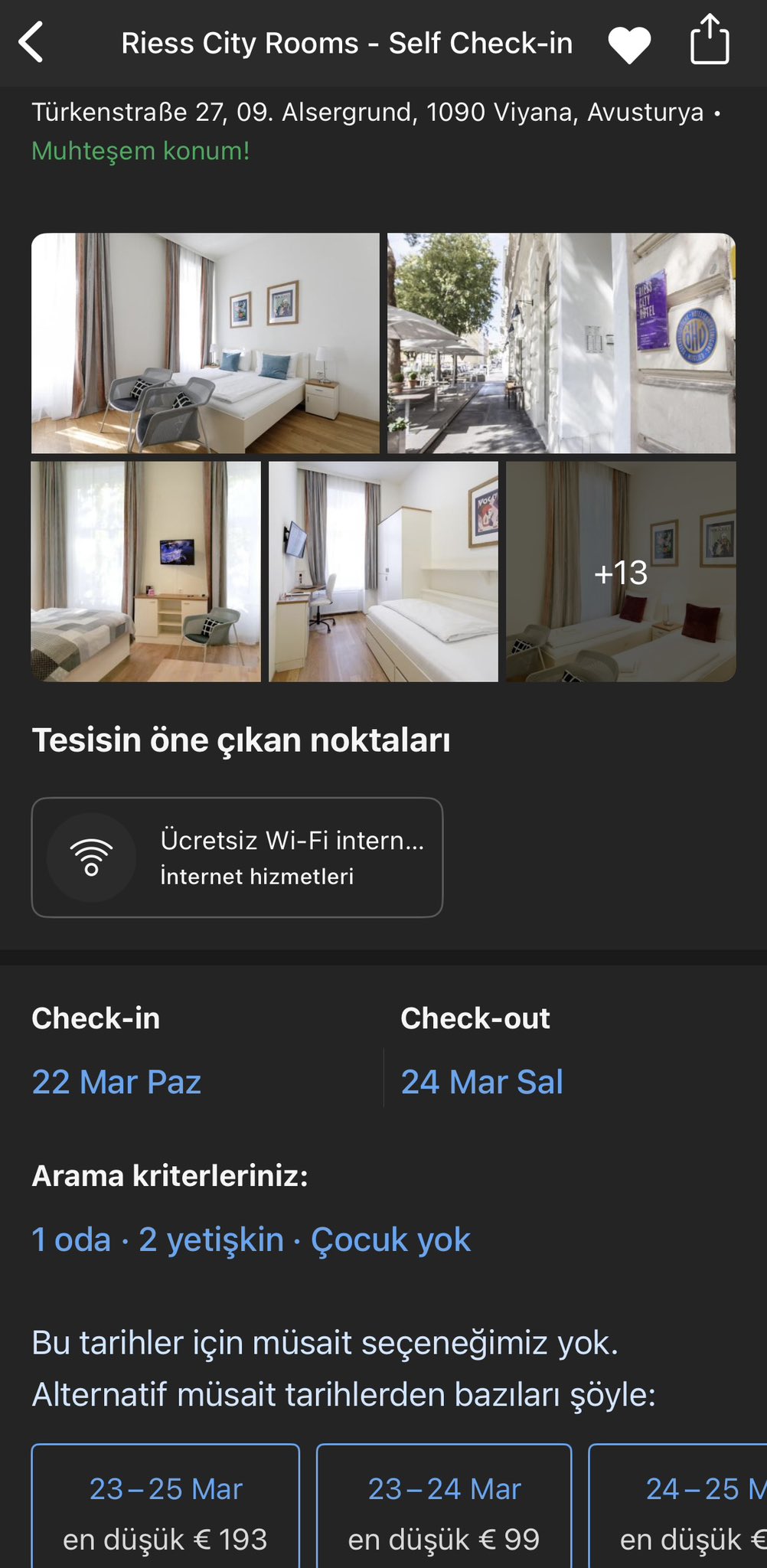This screenshot has width=767, height=1568.
Task: Go back from Riess City Rooms page
Action: point(31,43)
